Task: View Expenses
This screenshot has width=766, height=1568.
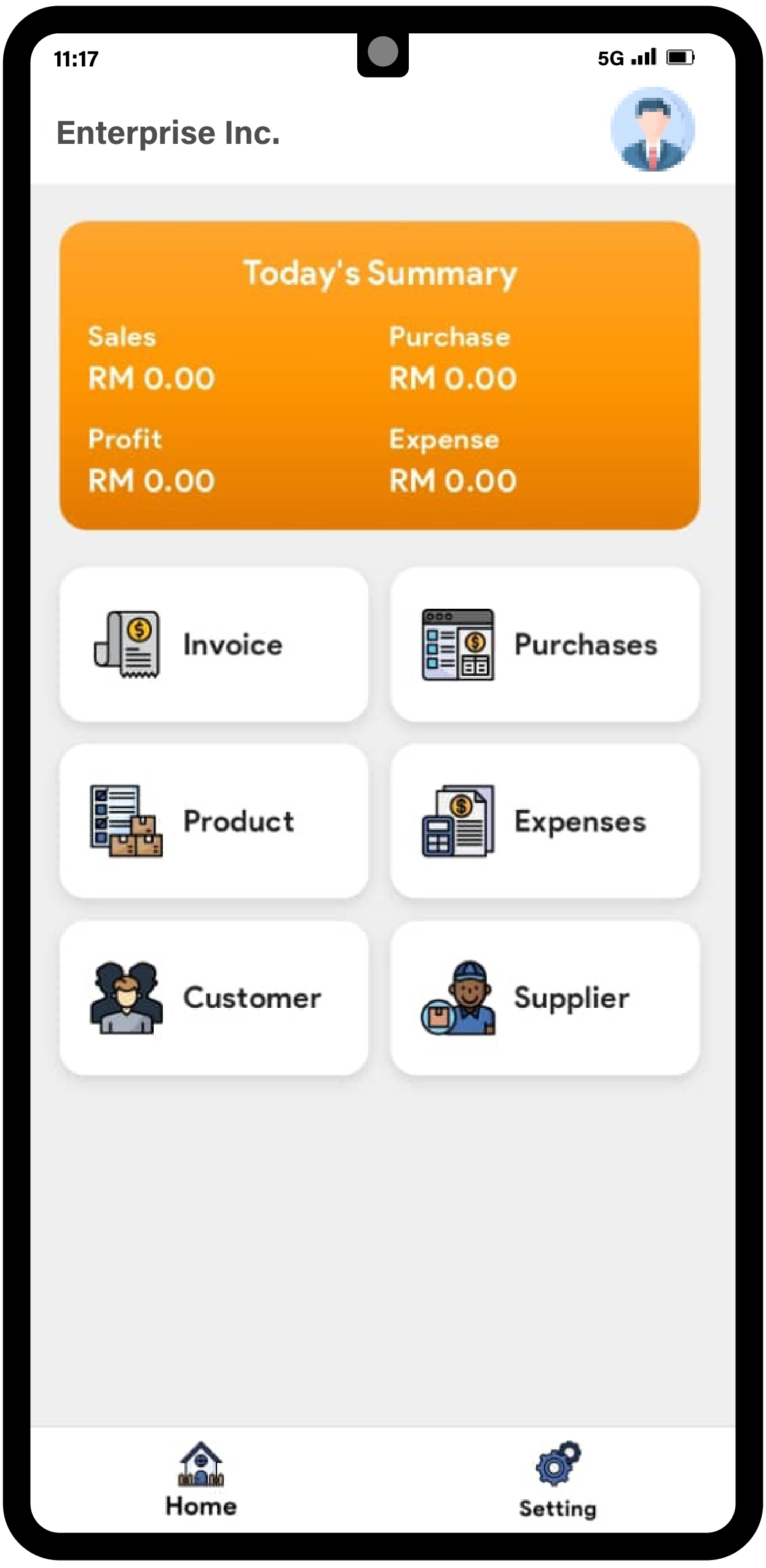Action: (545, 821)
